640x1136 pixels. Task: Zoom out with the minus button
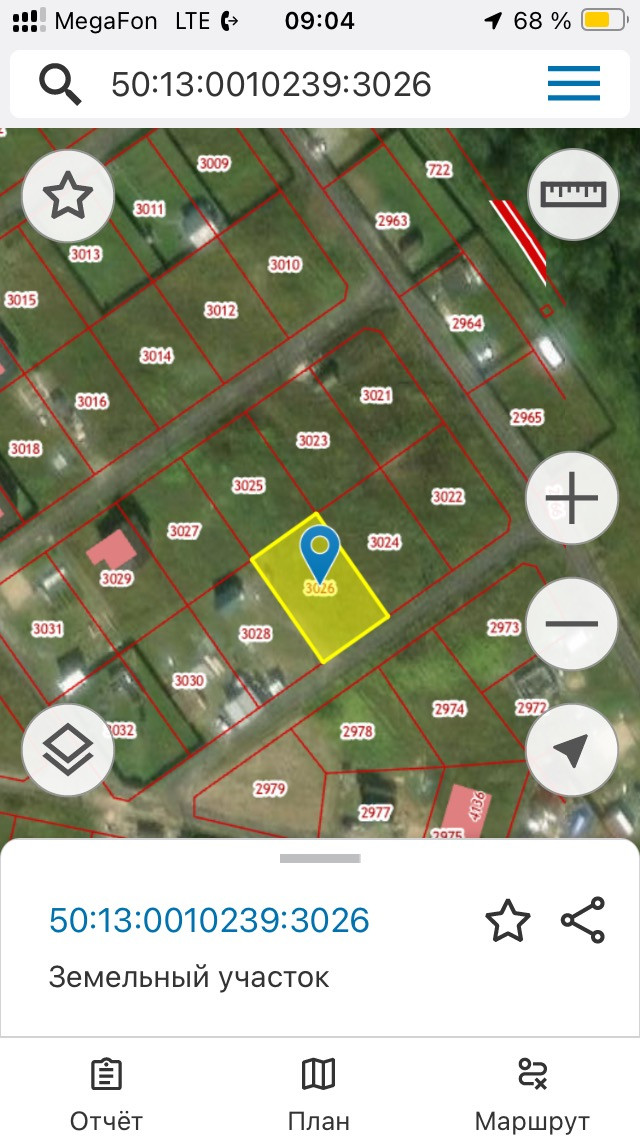click(x=572, y=624)
